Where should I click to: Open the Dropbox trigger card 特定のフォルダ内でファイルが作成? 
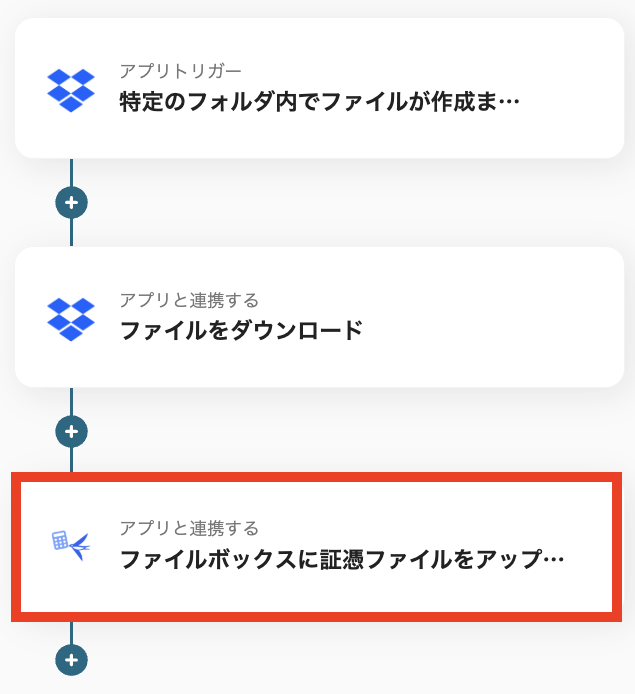pyautogui.click(x=318, y=88)
